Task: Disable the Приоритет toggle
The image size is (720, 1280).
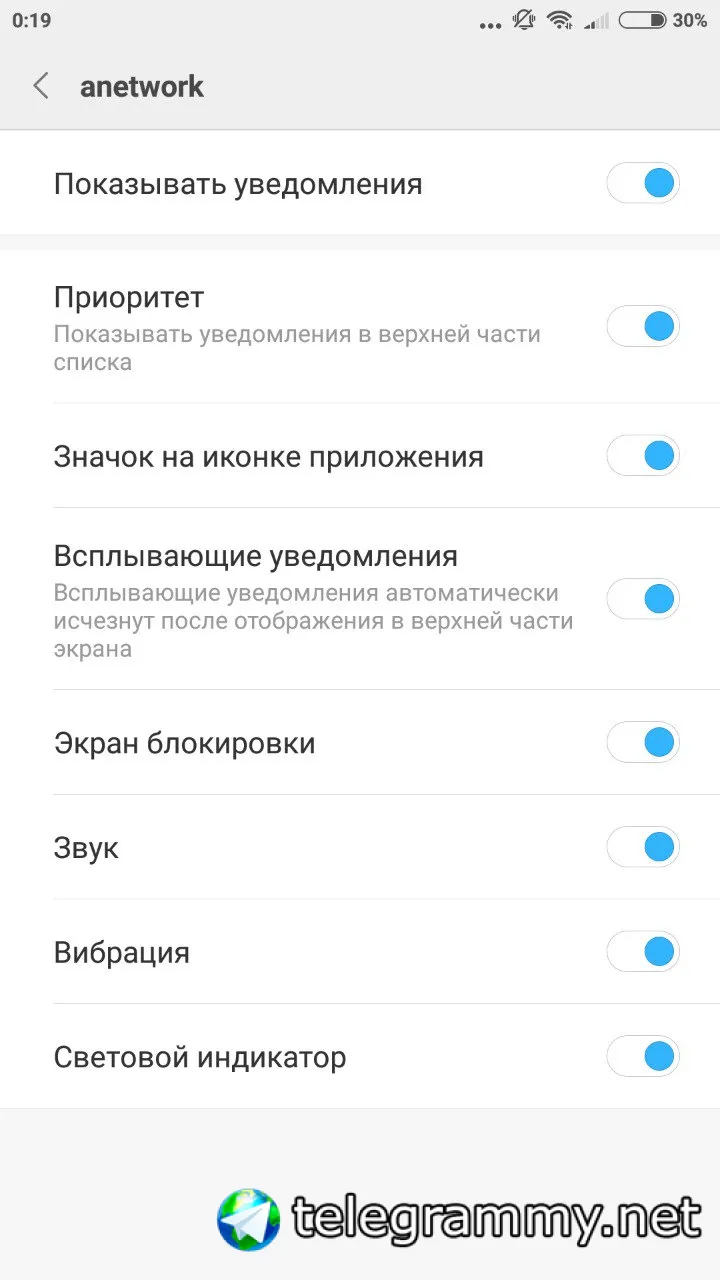Action: [643, 326]
